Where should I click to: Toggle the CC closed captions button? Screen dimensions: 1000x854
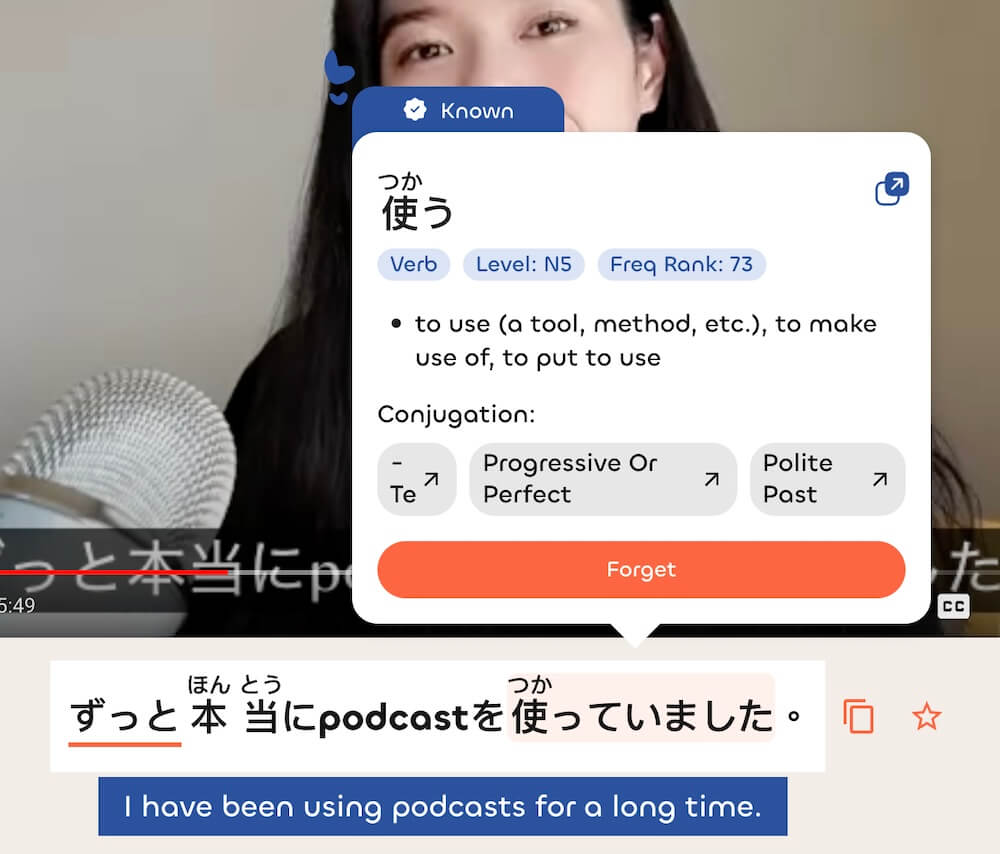tap(953, 606)
